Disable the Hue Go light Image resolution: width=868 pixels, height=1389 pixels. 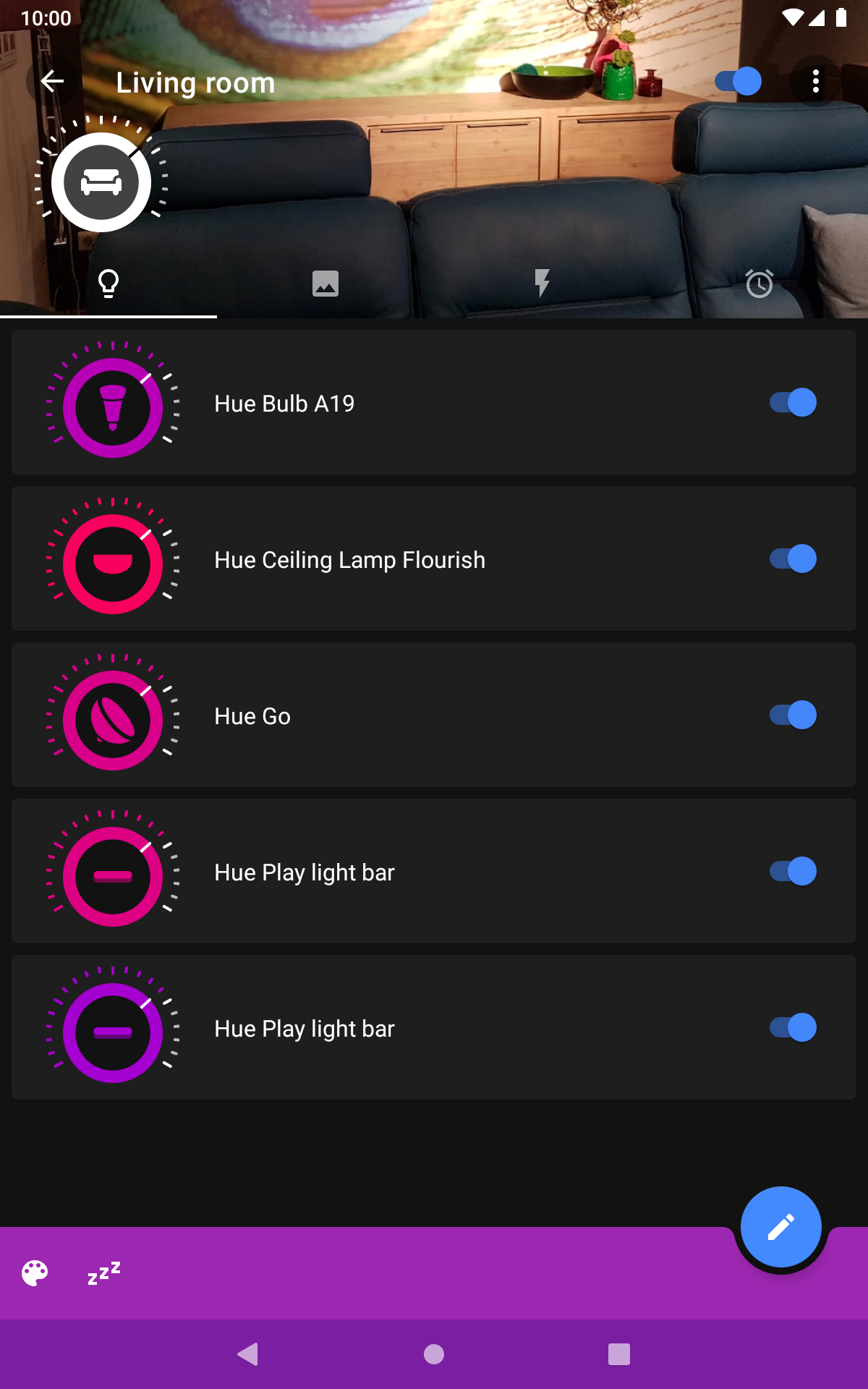tap(793, 715)
